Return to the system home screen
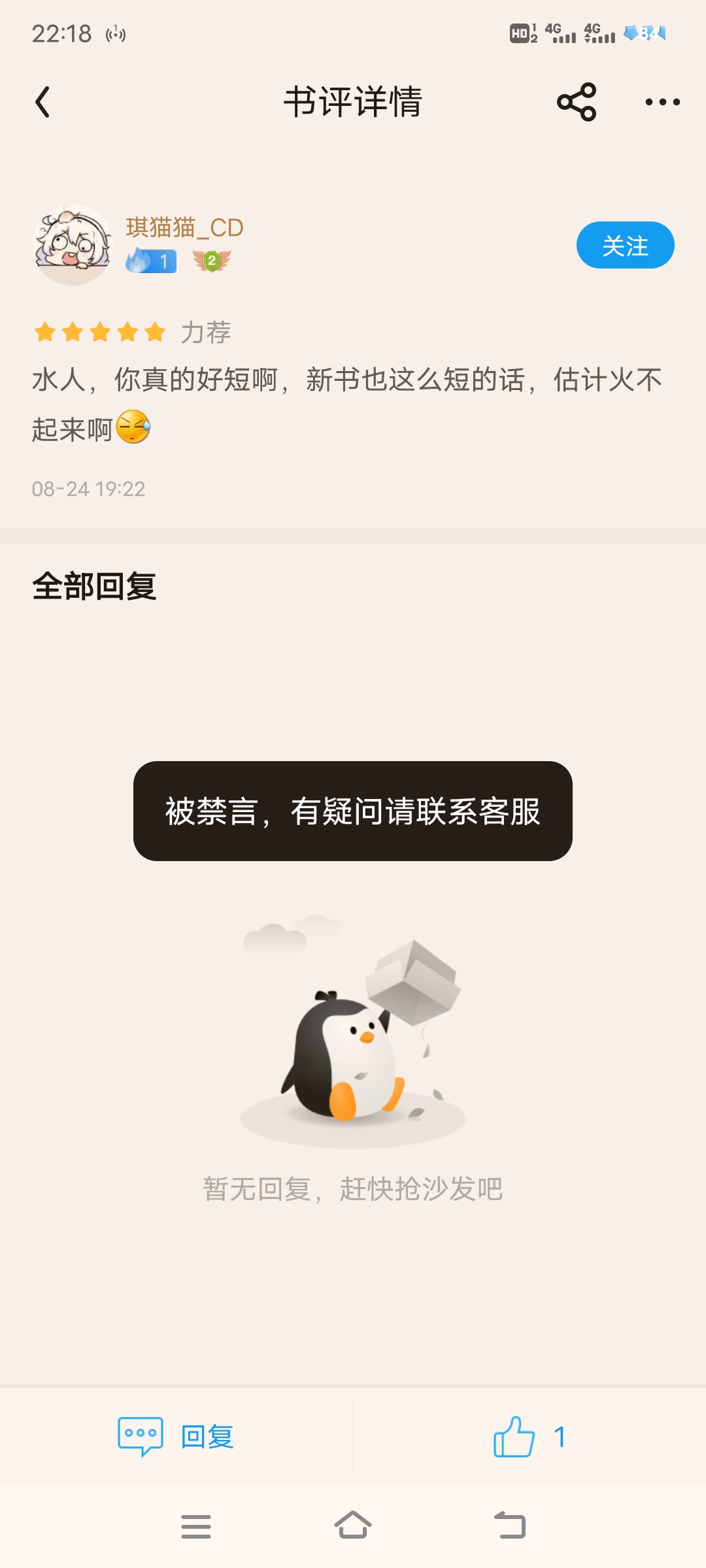This screenshot has width=706, height=1568. 353,1526
